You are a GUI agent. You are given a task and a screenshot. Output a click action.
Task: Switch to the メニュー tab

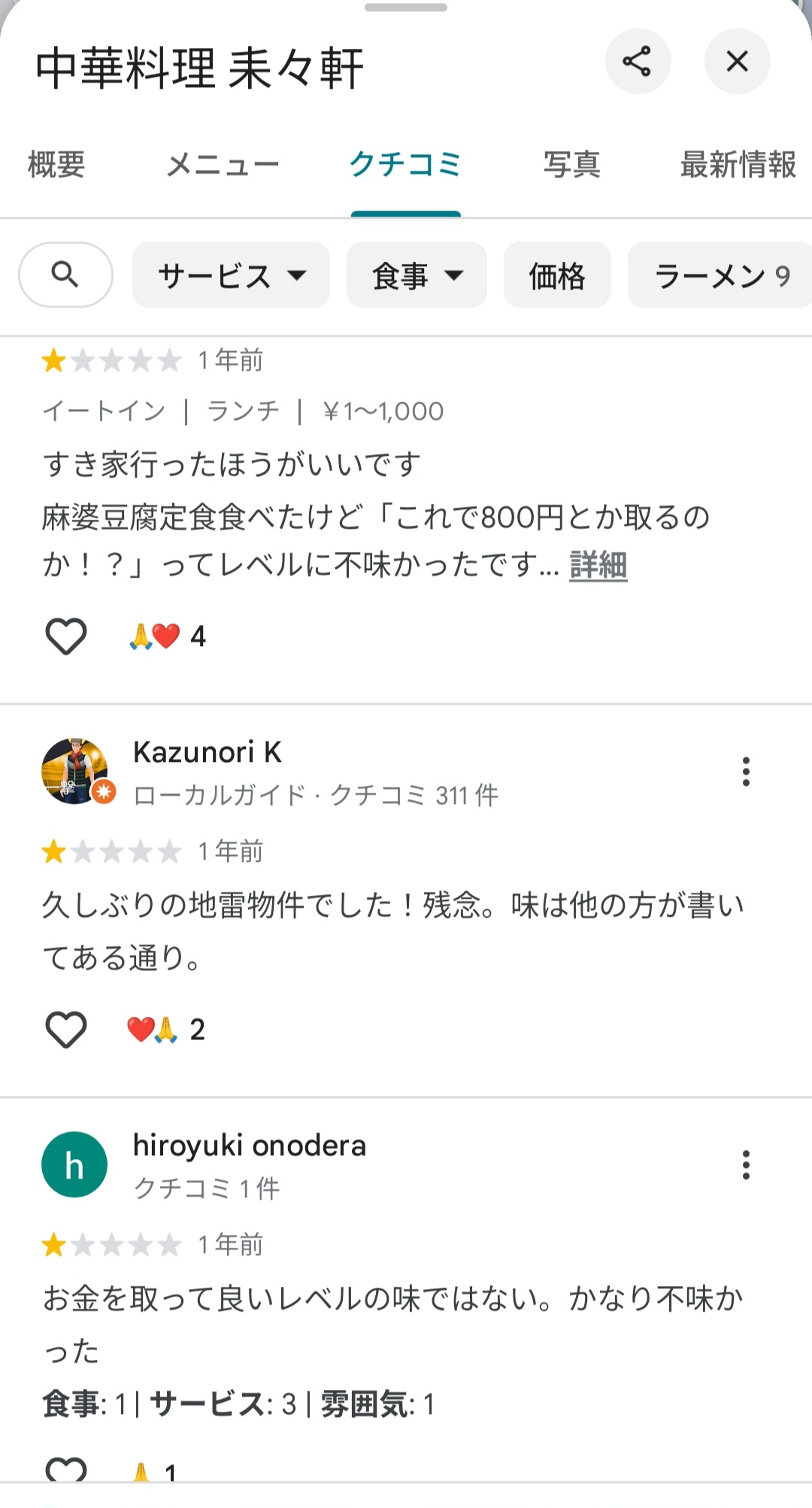[x=223, y=165]
